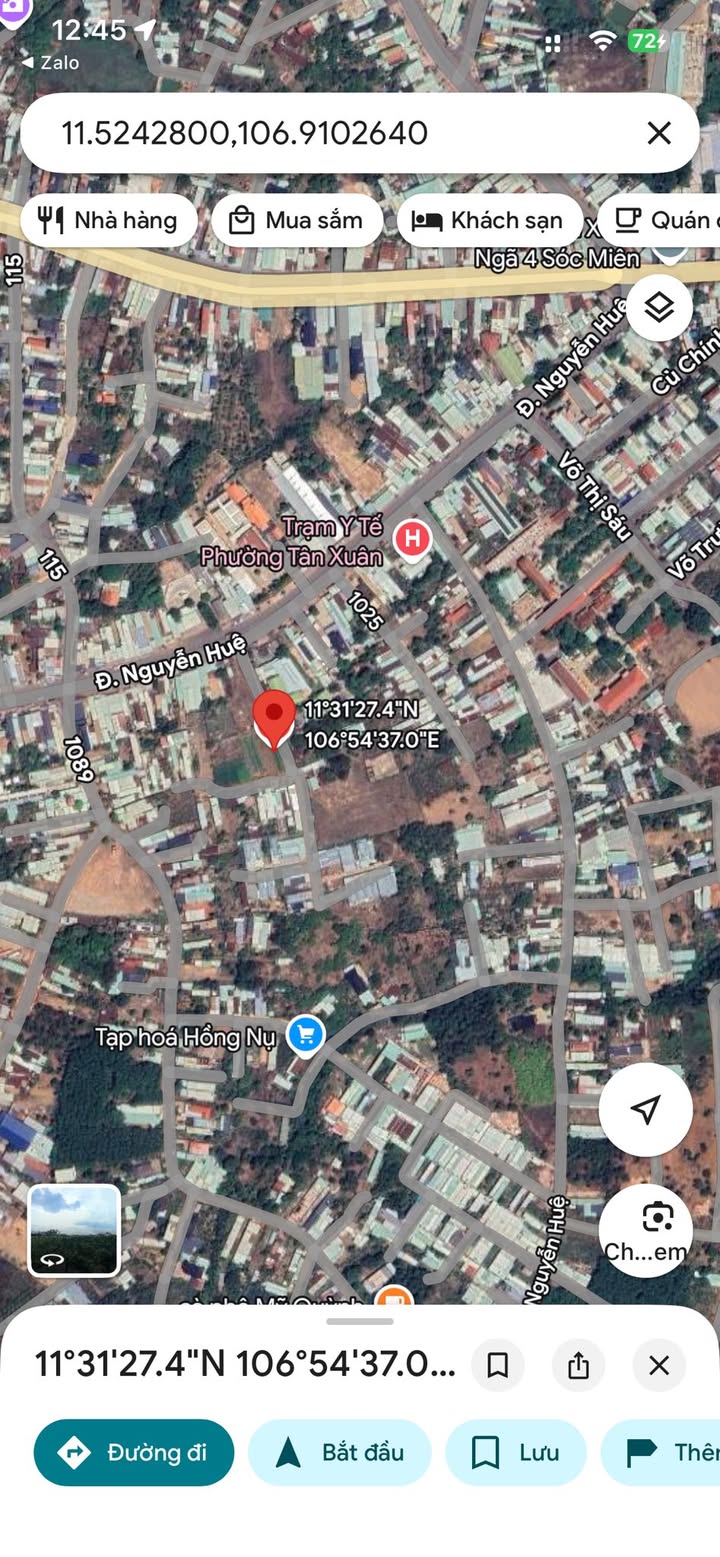
Task: Select the Nhà hàng chip
Action: 109,221
